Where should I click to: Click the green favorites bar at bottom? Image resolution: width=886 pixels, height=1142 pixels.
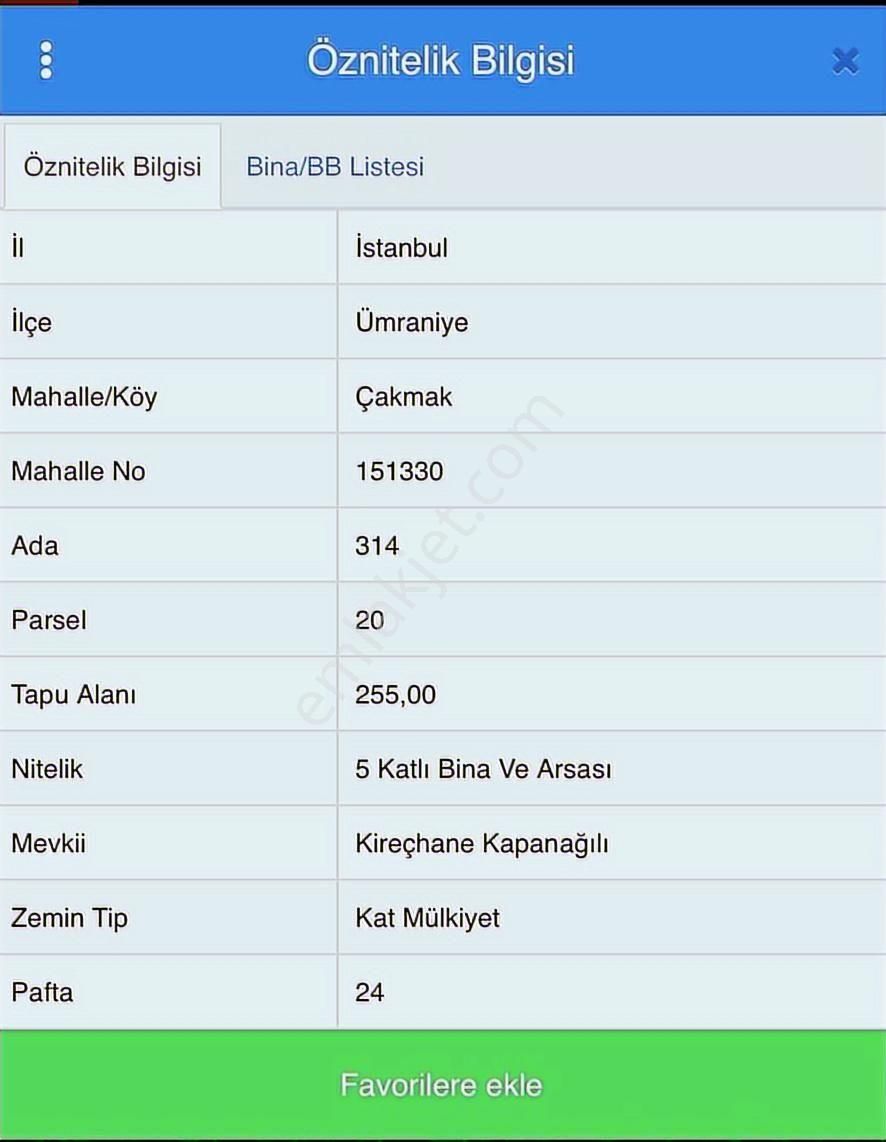[x=443, y=1084]
